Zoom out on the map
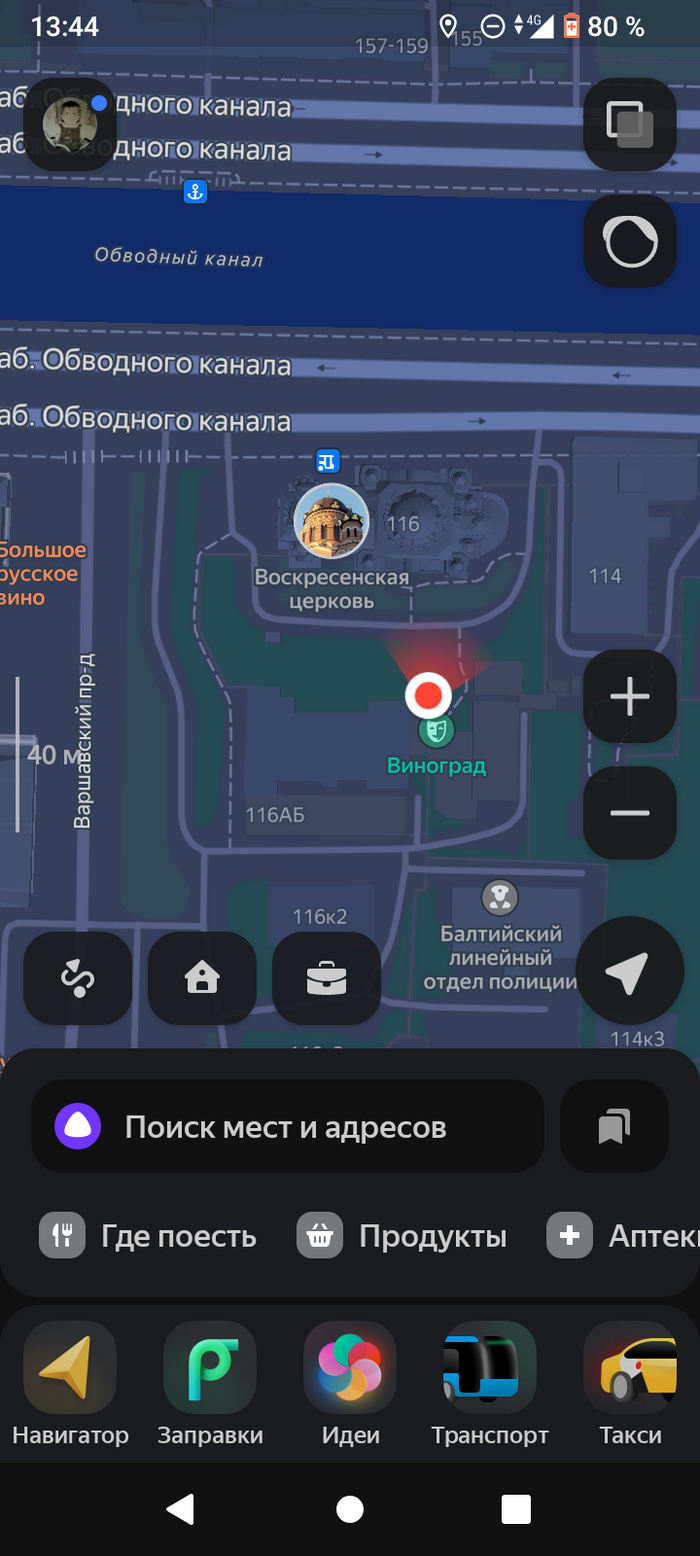 tap(630, 813)
